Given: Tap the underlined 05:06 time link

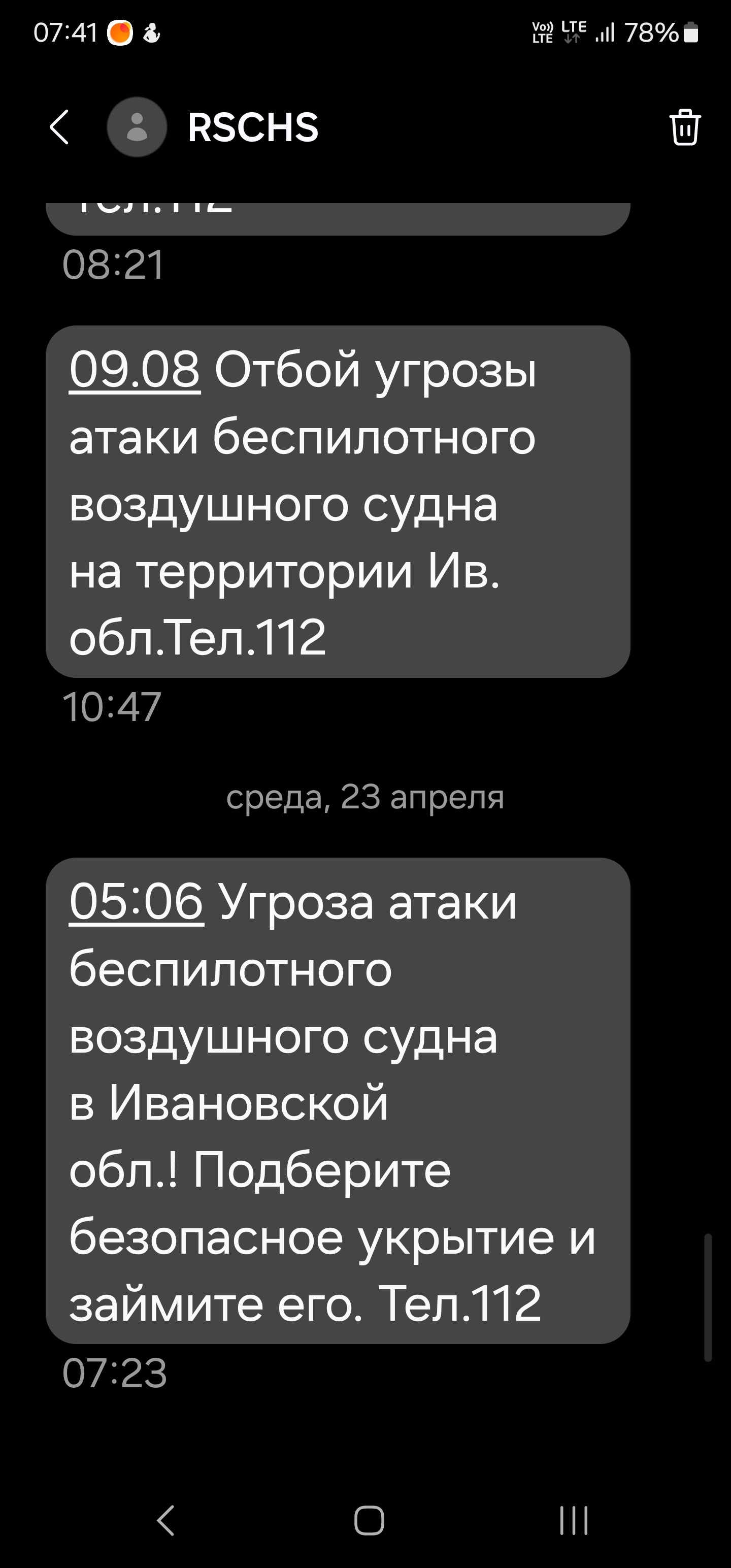Looking at the screenshot, I should point(136,901).
